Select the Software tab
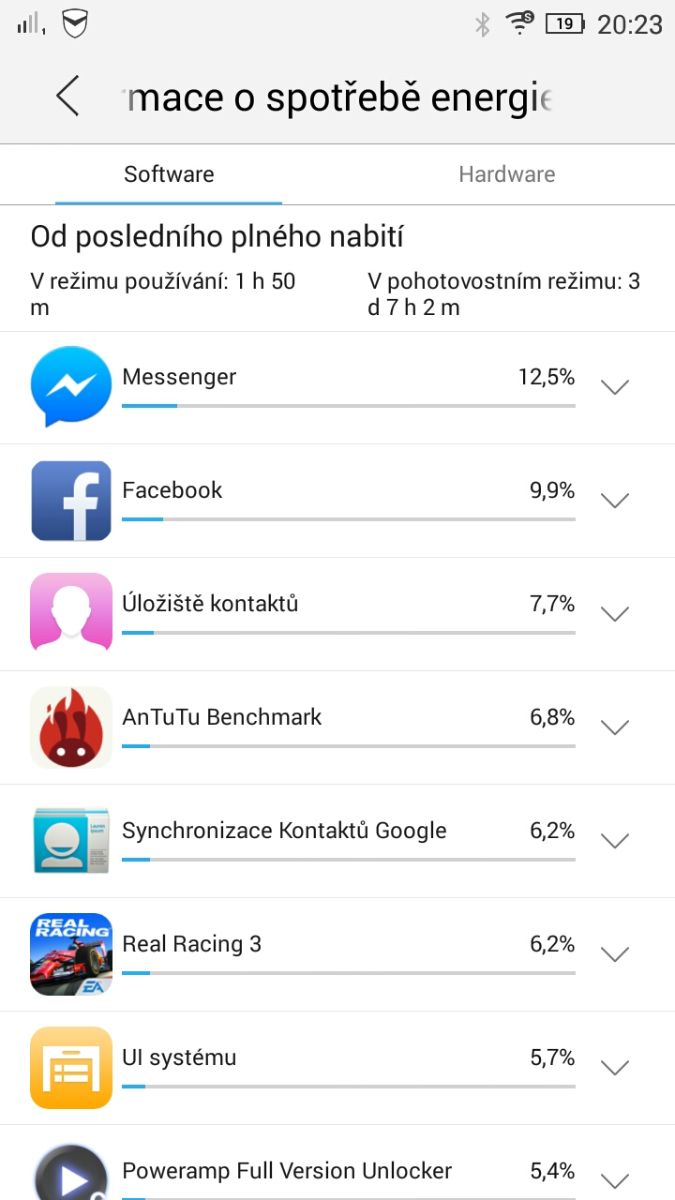 [169, 174]
